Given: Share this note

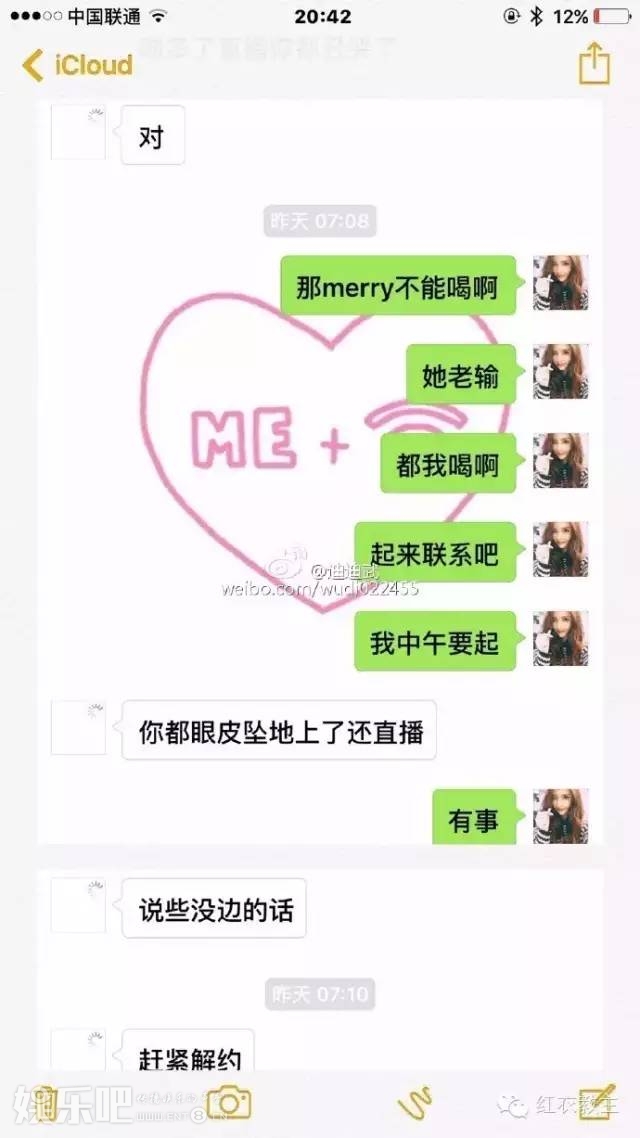Looking at the screenshot, I should pos(594,63).
